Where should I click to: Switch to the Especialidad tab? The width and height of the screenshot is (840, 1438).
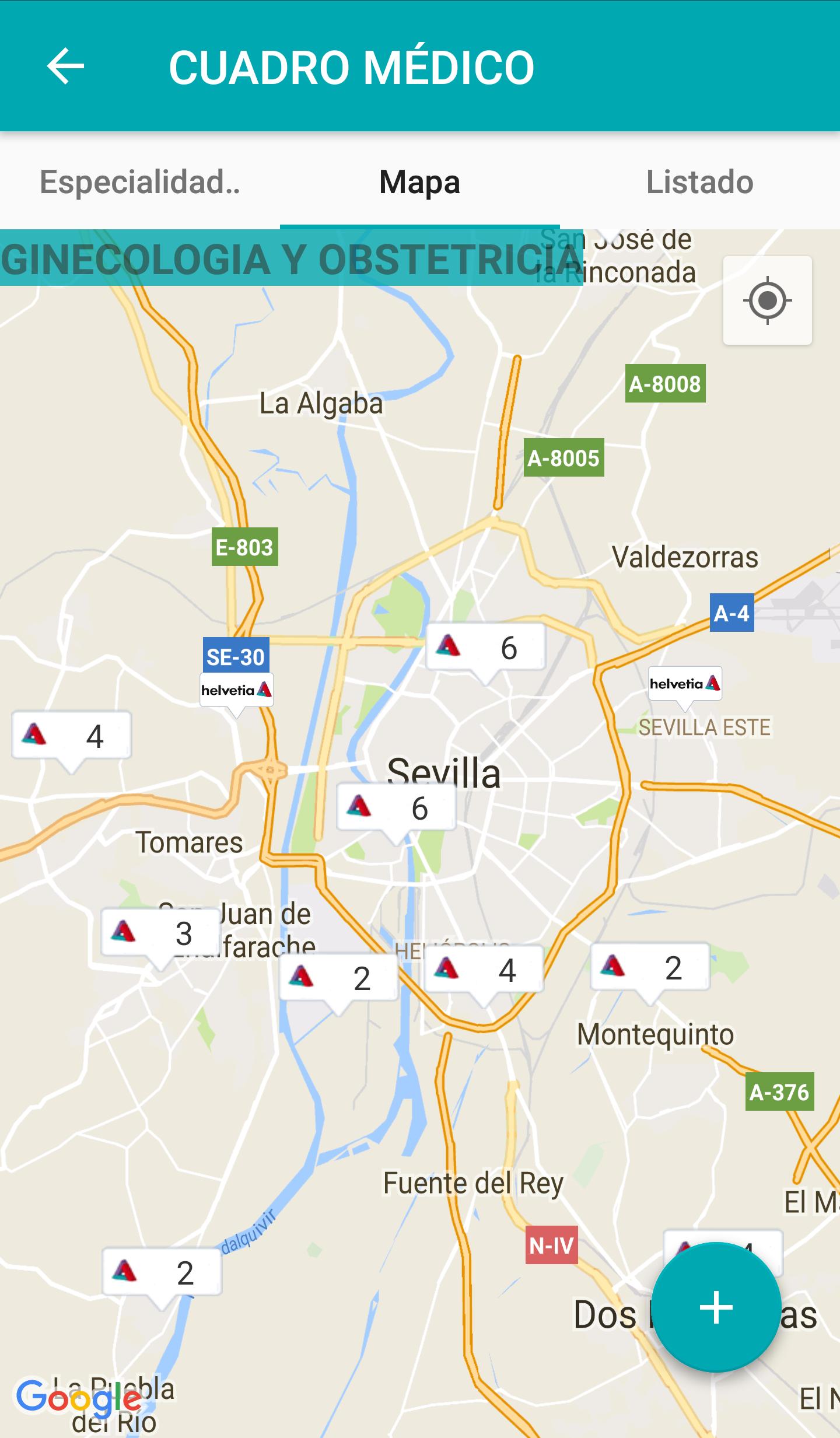pyautogui.click(x=140, y=182)
